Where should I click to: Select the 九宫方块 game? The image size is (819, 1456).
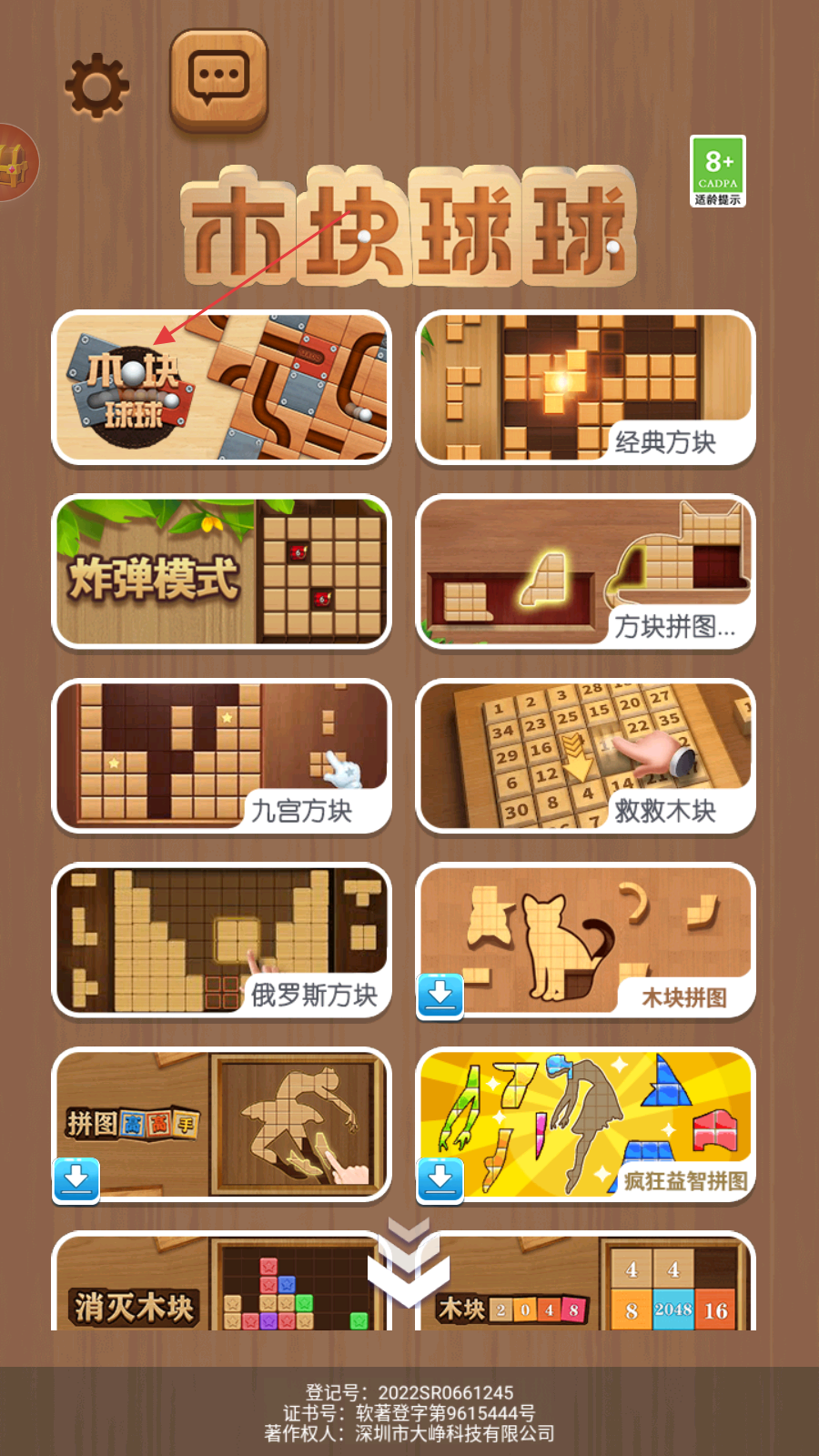221,756
